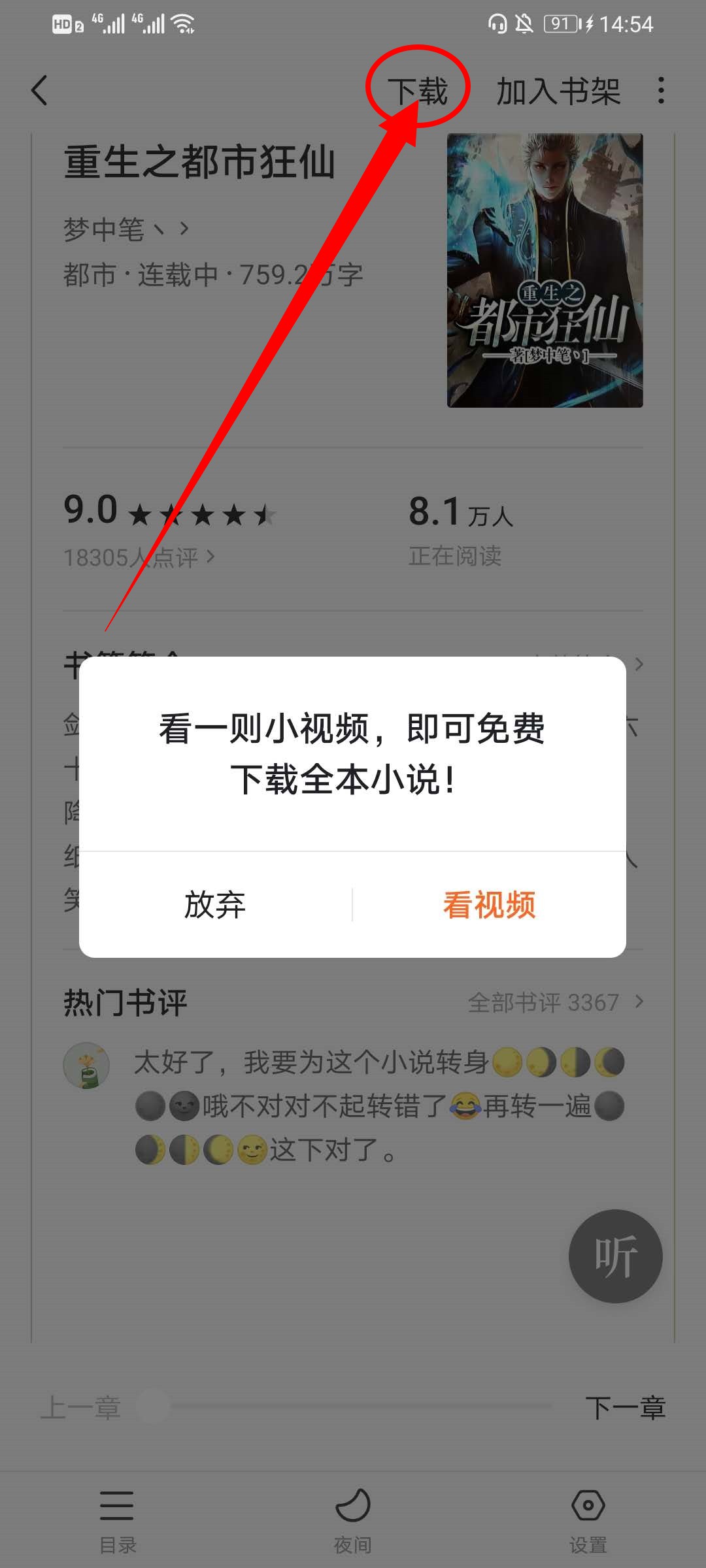This screenshot has width=706, height=1568.
Task: Open author 梦中笔丶 page
Action: tap(126, 229)
